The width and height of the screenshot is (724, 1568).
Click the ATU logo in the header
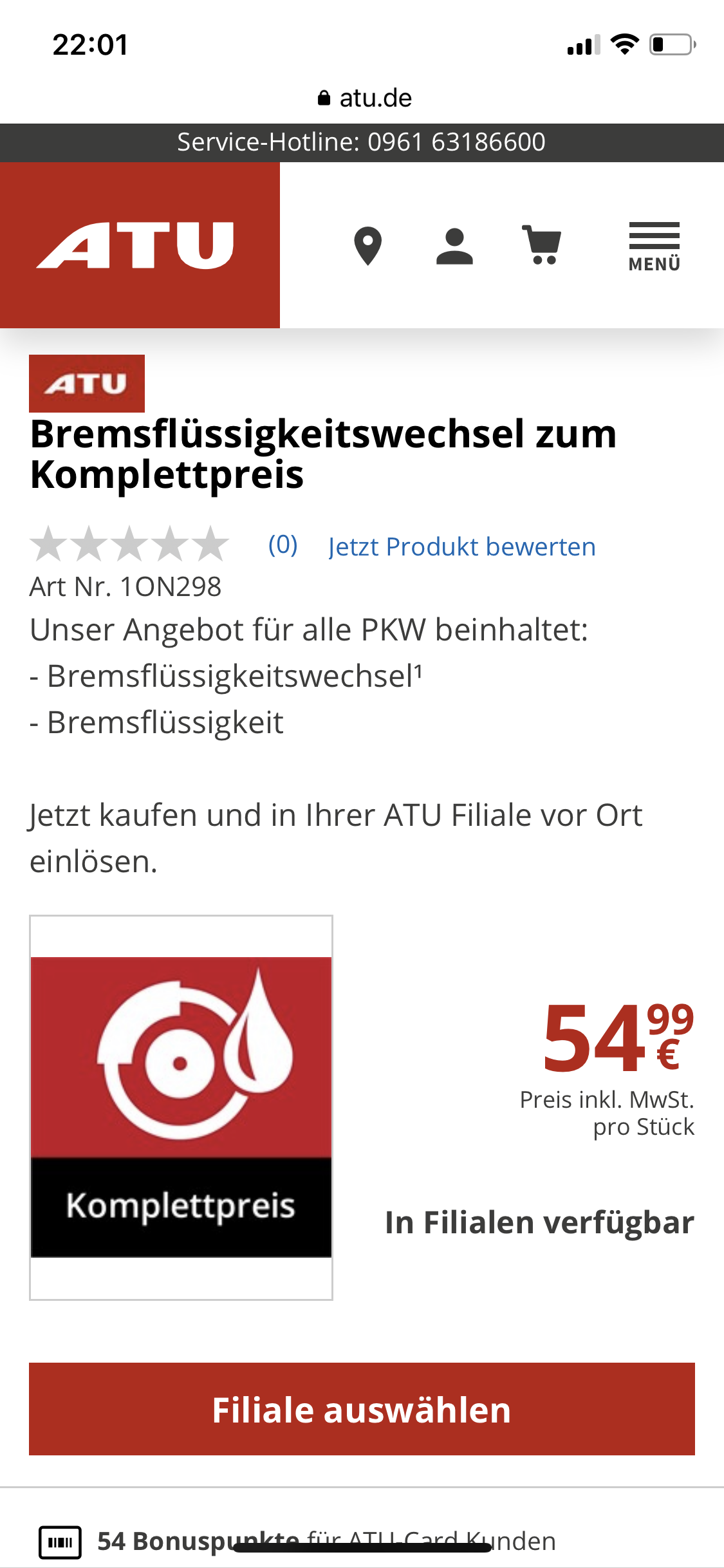pyautogui.click(x=136, y=245)
